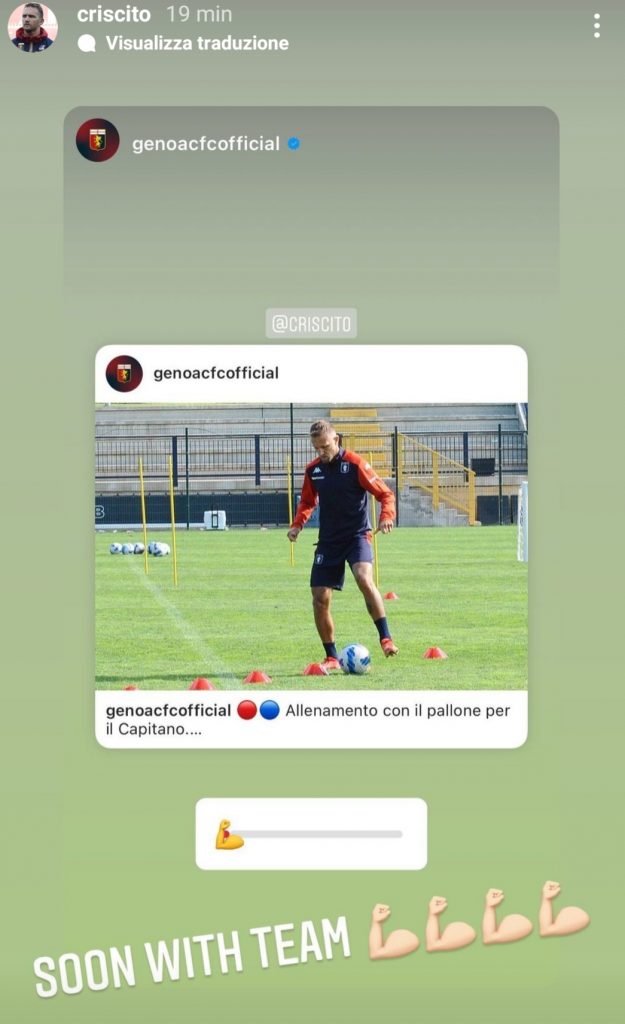Open the shared genoacfcofficial training post
Viewport: 625px width, 1024px height.
(311, 545)
